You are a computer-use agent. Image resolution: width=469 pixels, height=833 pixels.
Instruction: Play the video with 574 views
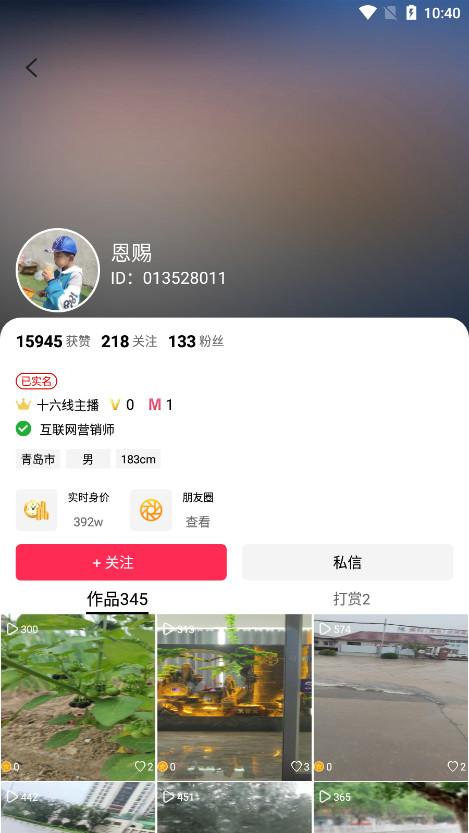click(391, 697)
